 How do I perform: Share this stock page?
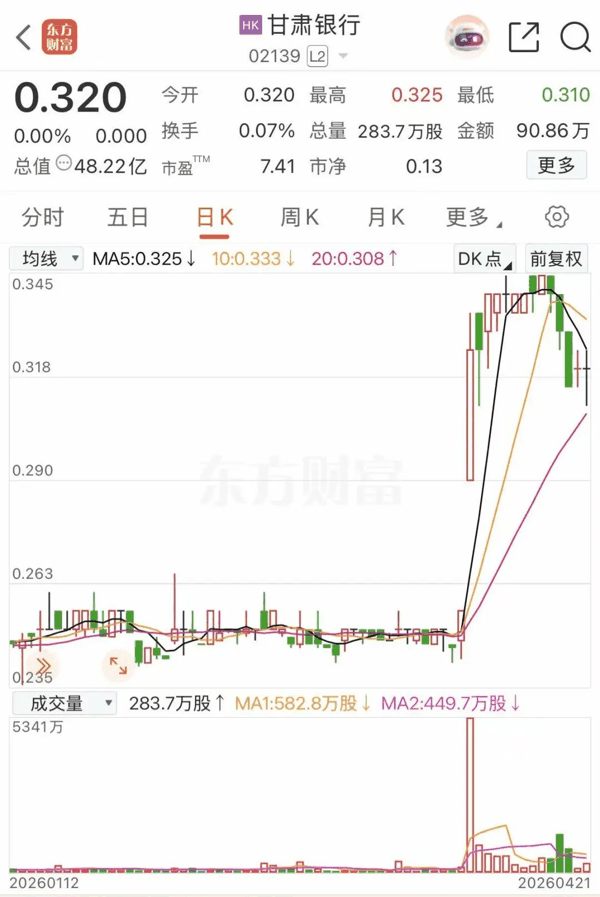(x=524, y=38)
